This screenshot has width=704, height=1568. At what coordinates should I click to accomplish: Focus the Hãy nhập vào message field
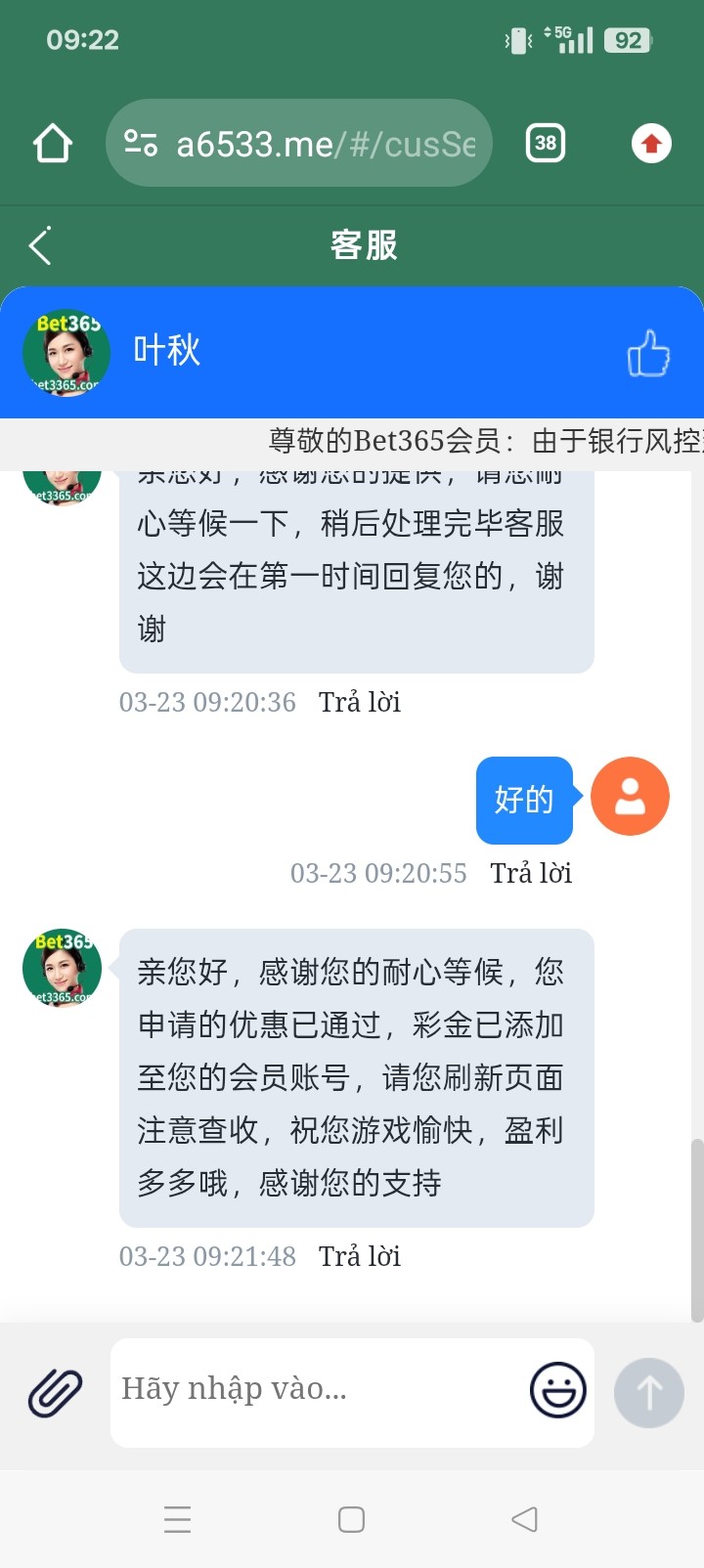click(x=318, y=1390)
